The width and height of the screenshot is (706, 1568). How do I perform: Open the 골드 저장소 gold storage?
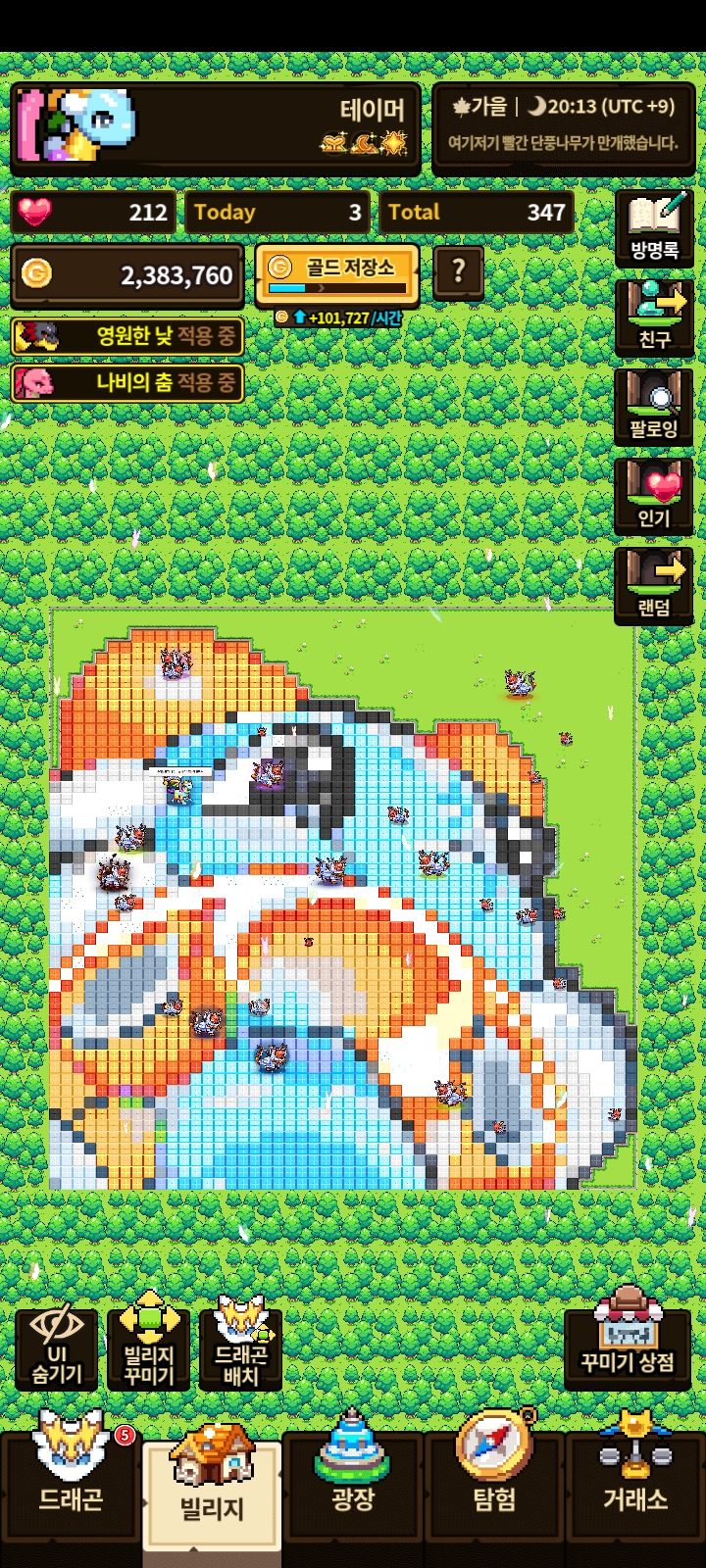tap(337, 274)
